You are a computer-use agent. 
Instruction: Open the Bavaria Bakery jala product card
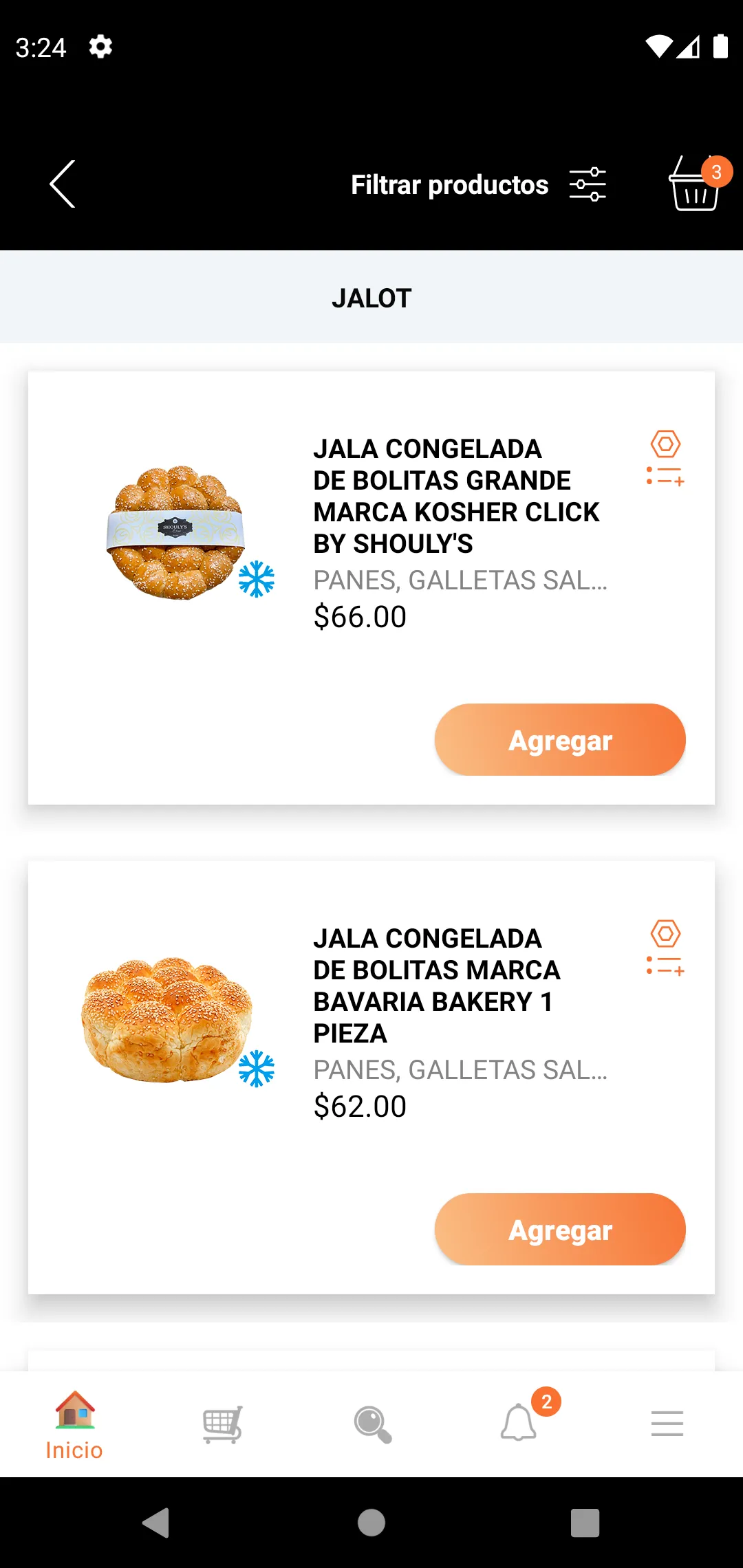point(371,1078)
